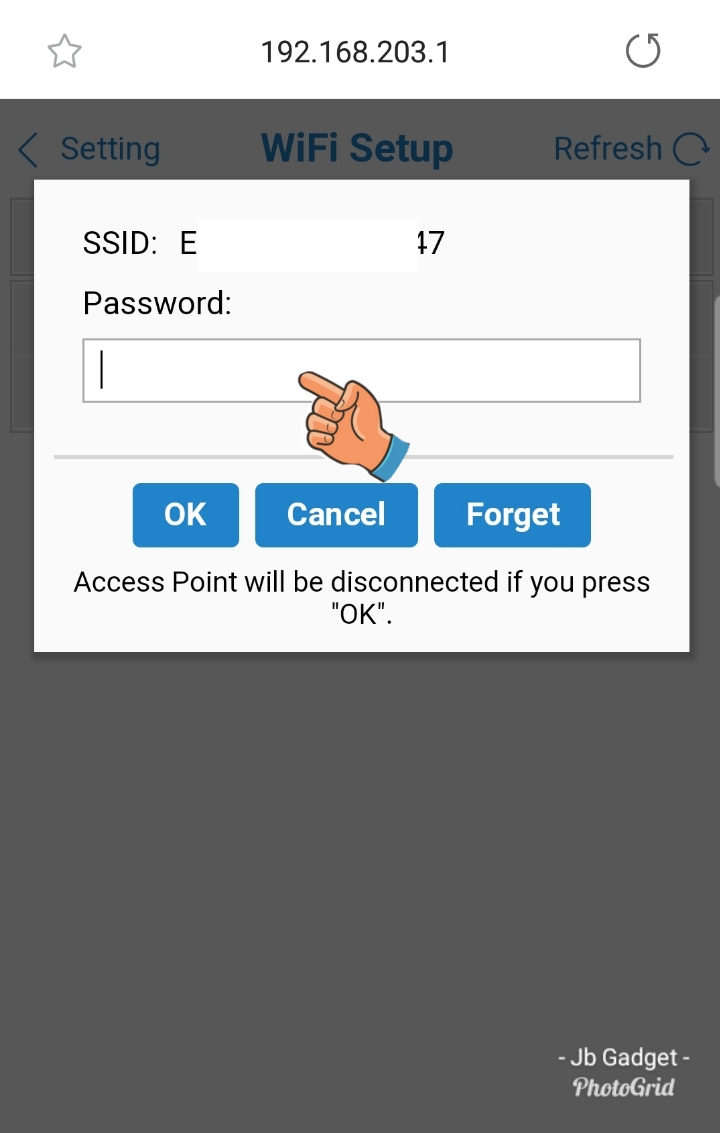The height and width of the screenshot is (1133, 720).
Task: Tap the 192.168.203.1 address bar
Action: pyautogui.click(x=355, y=51)
